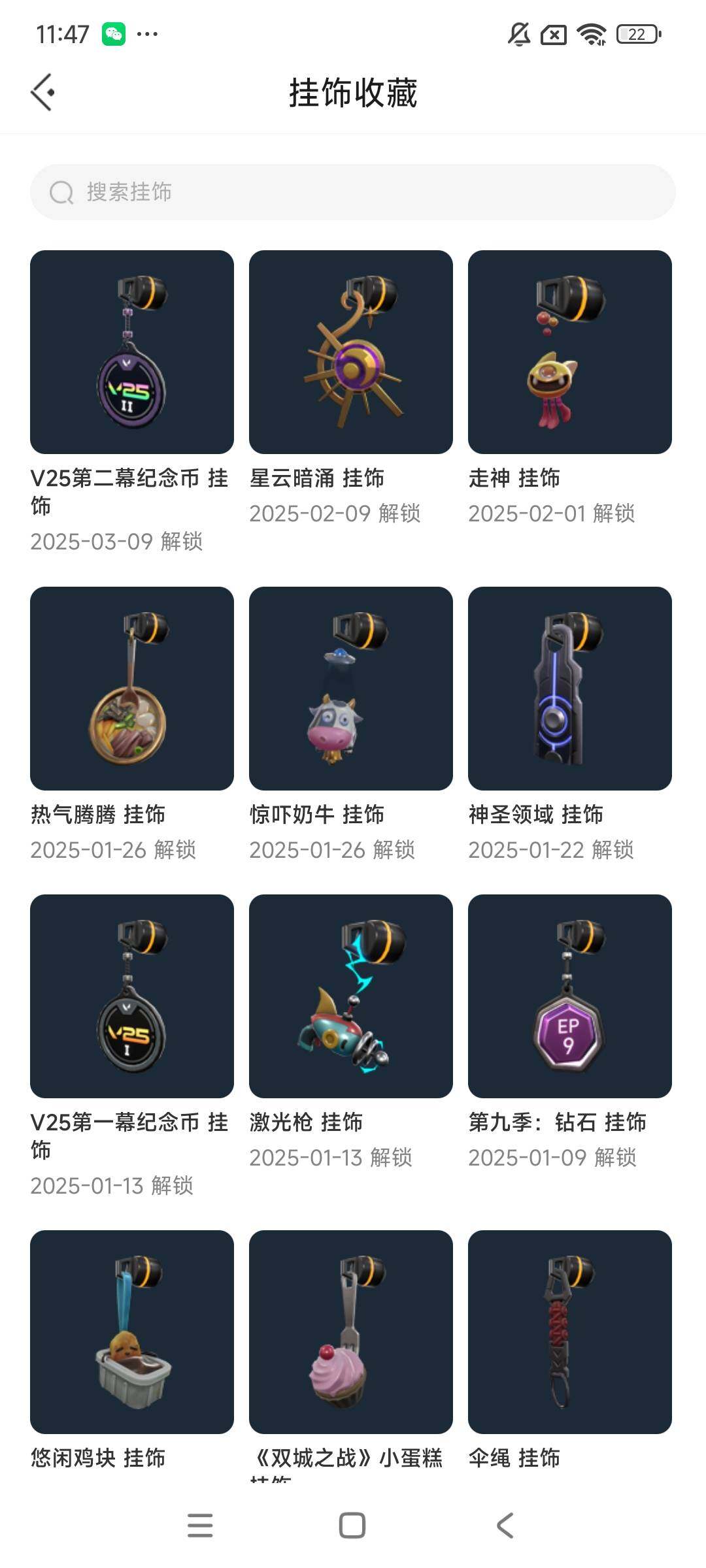View the 悠闲鸡块 挂饰 item
This screenshot has width=706, height=1568.
pyautogui.click(x=132, y=1332)
